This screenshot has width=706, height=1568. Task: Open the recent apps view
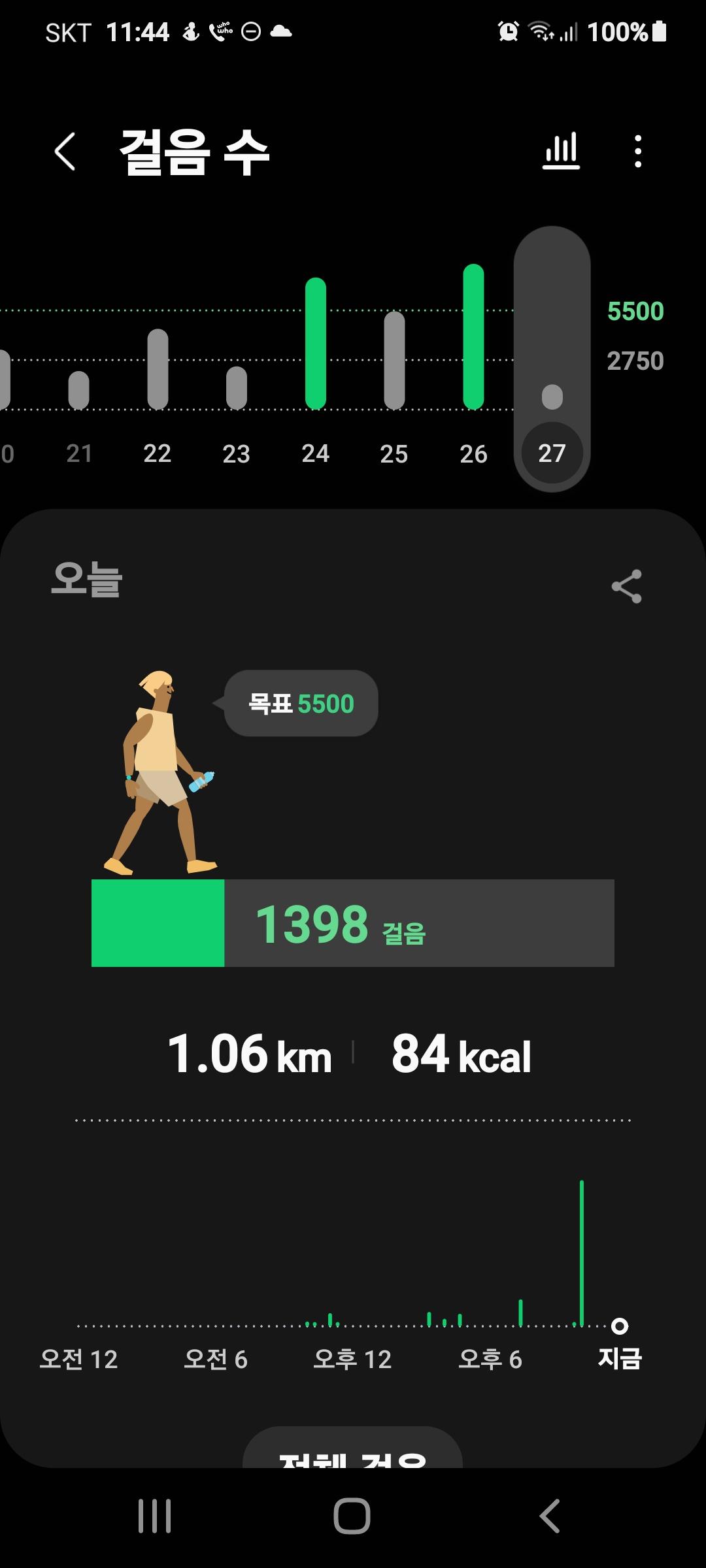[x=155, y=1516]
